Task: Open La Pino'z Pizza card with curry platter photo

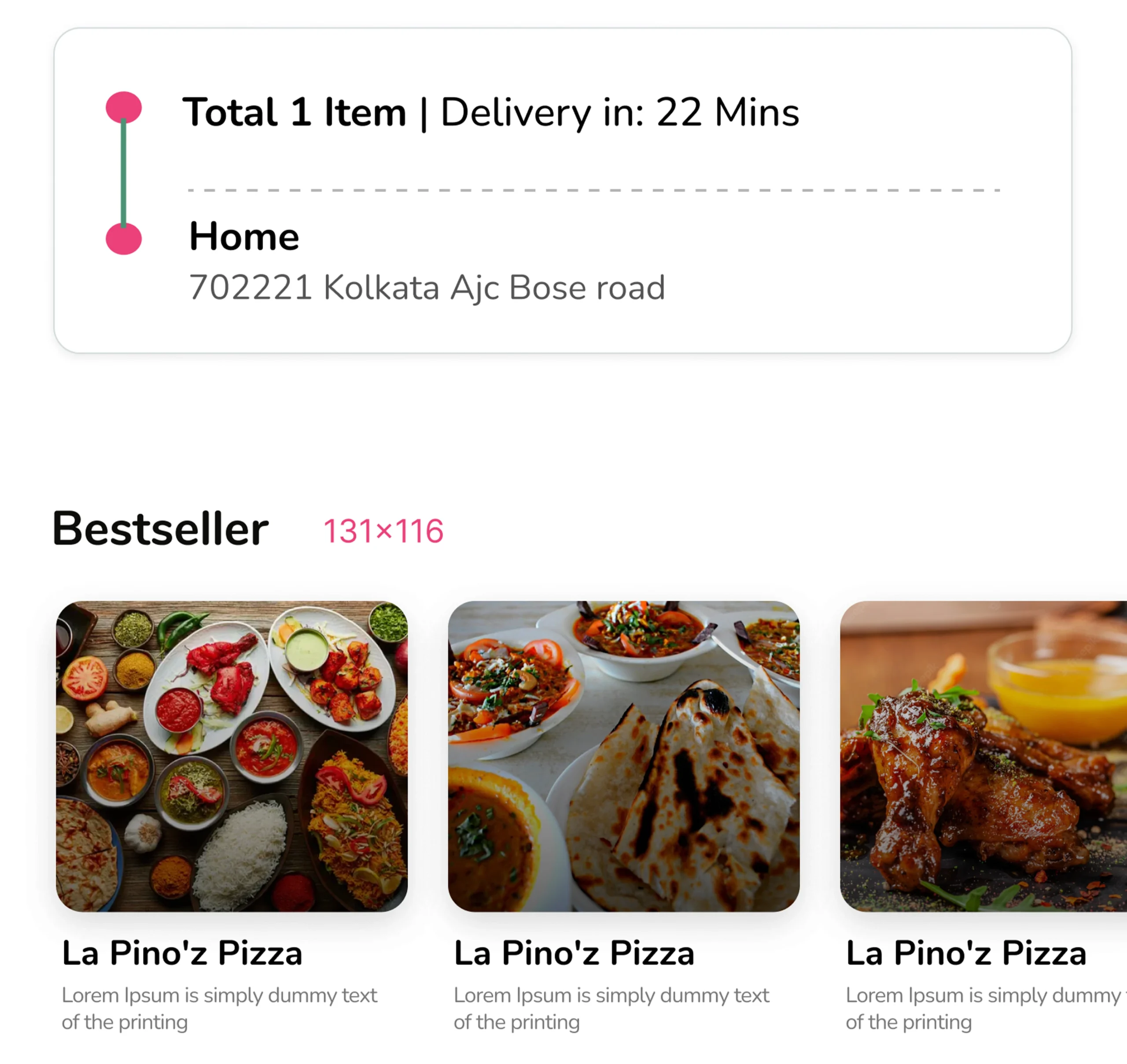Action: (231, 756)
